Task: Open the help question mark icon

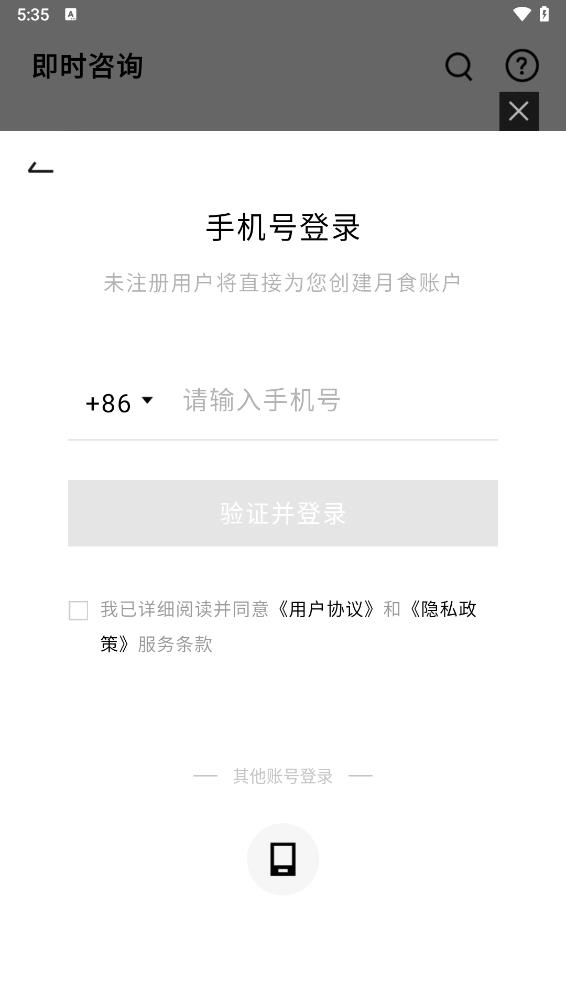Action: pos(522,65)
